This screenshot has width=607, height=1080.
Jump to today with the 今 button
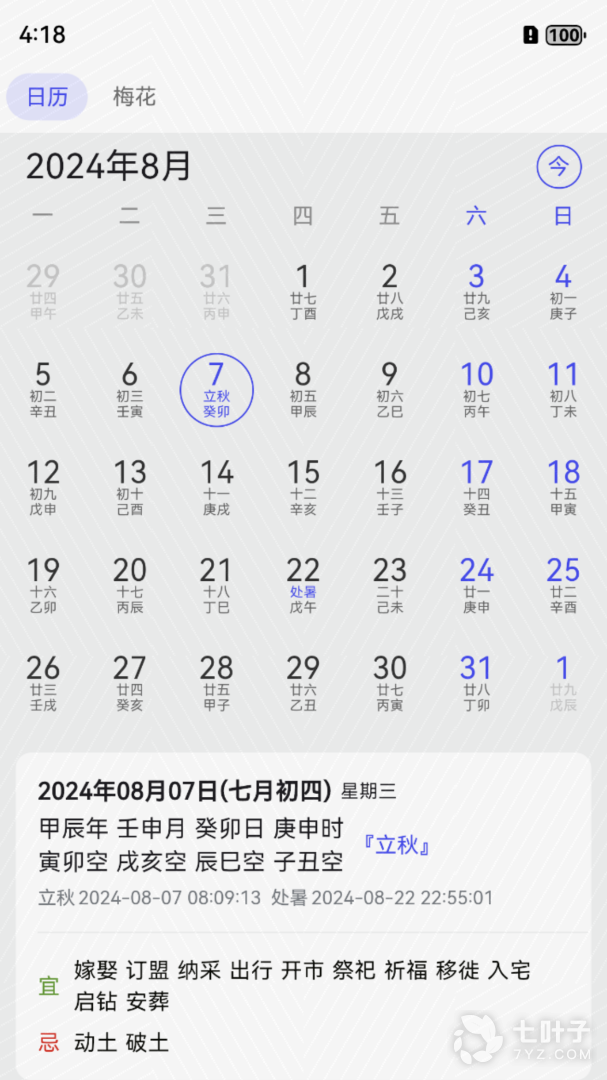point(558,167)
